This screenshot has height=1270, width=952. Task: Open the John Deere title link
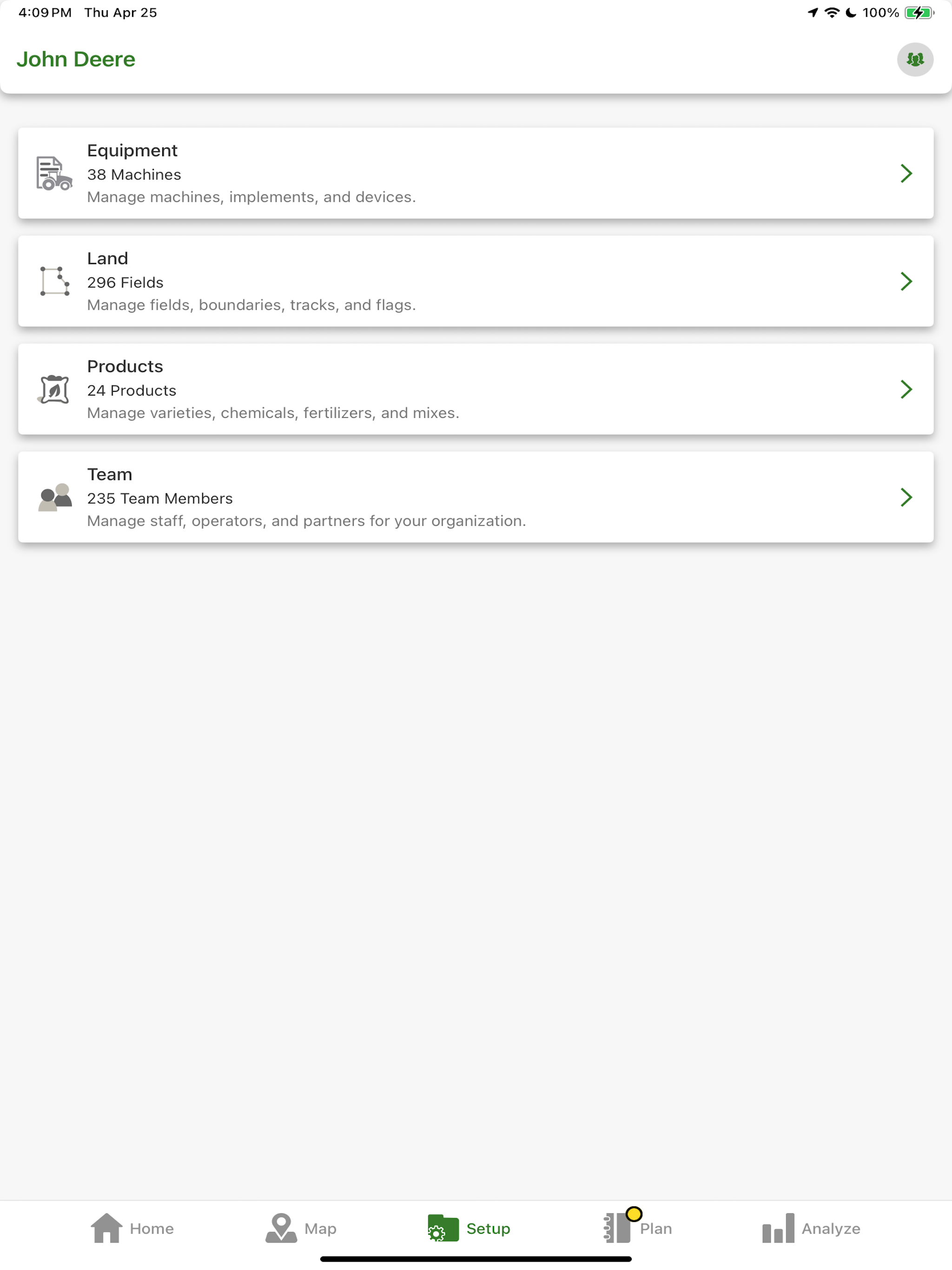[77, 59]
